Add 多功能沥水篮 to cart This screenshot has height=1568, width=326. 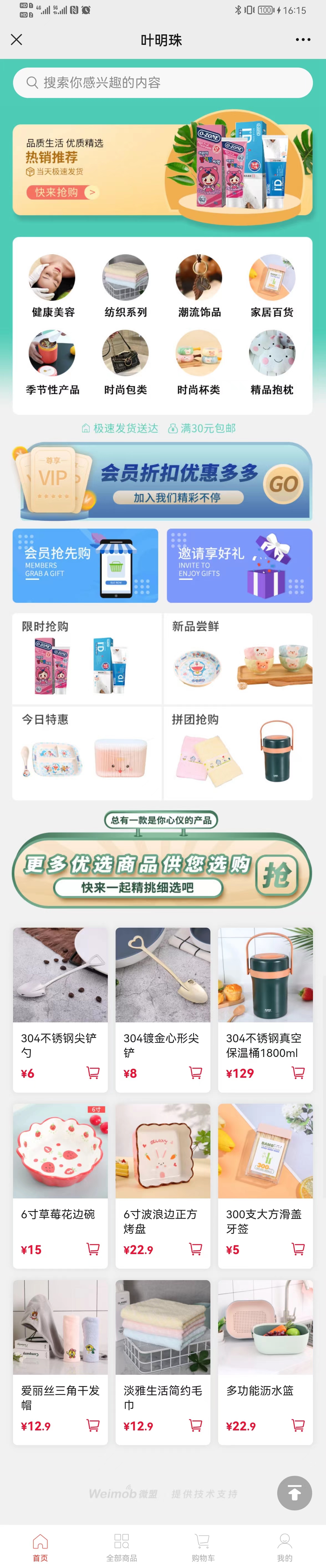point(298,1425)
